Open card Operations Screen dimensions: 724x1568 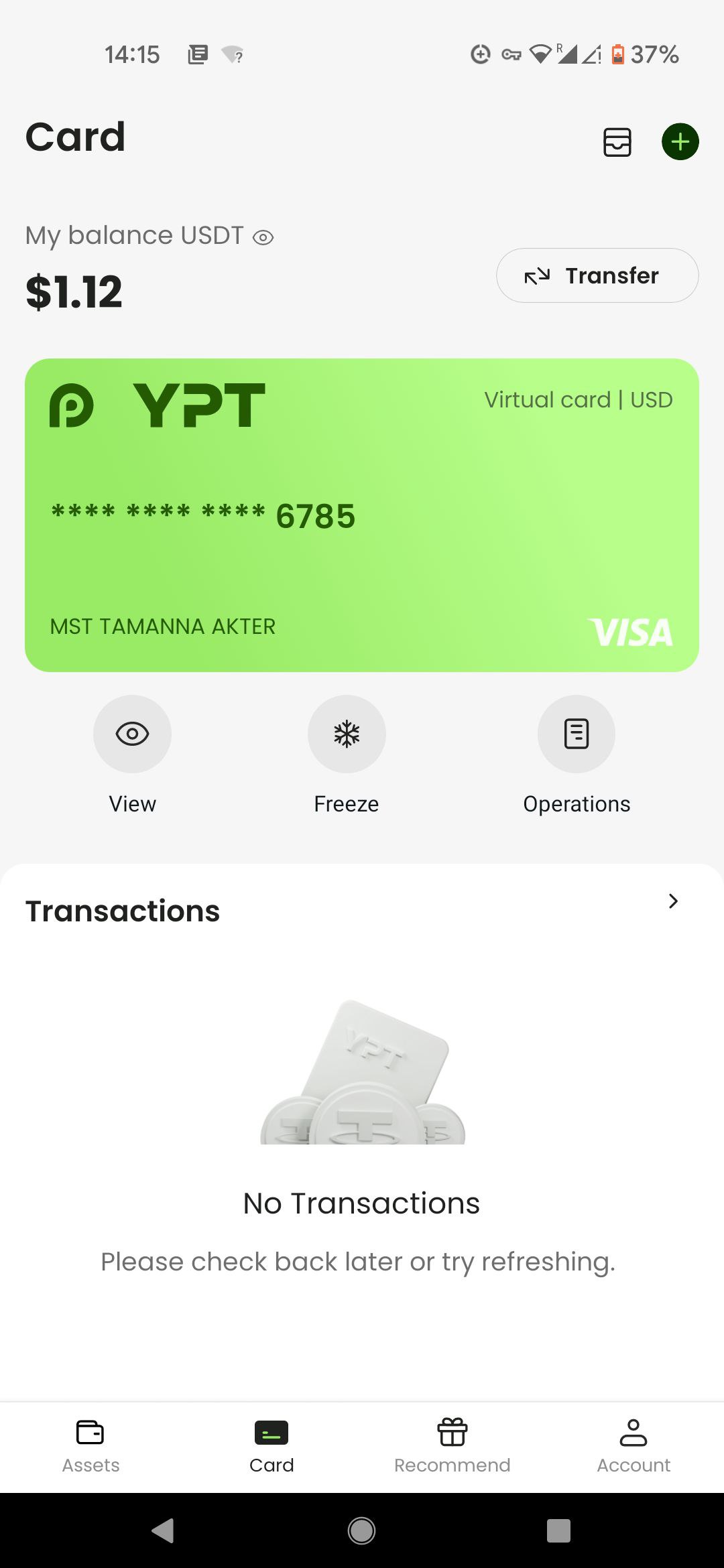(x=576, y=734)
